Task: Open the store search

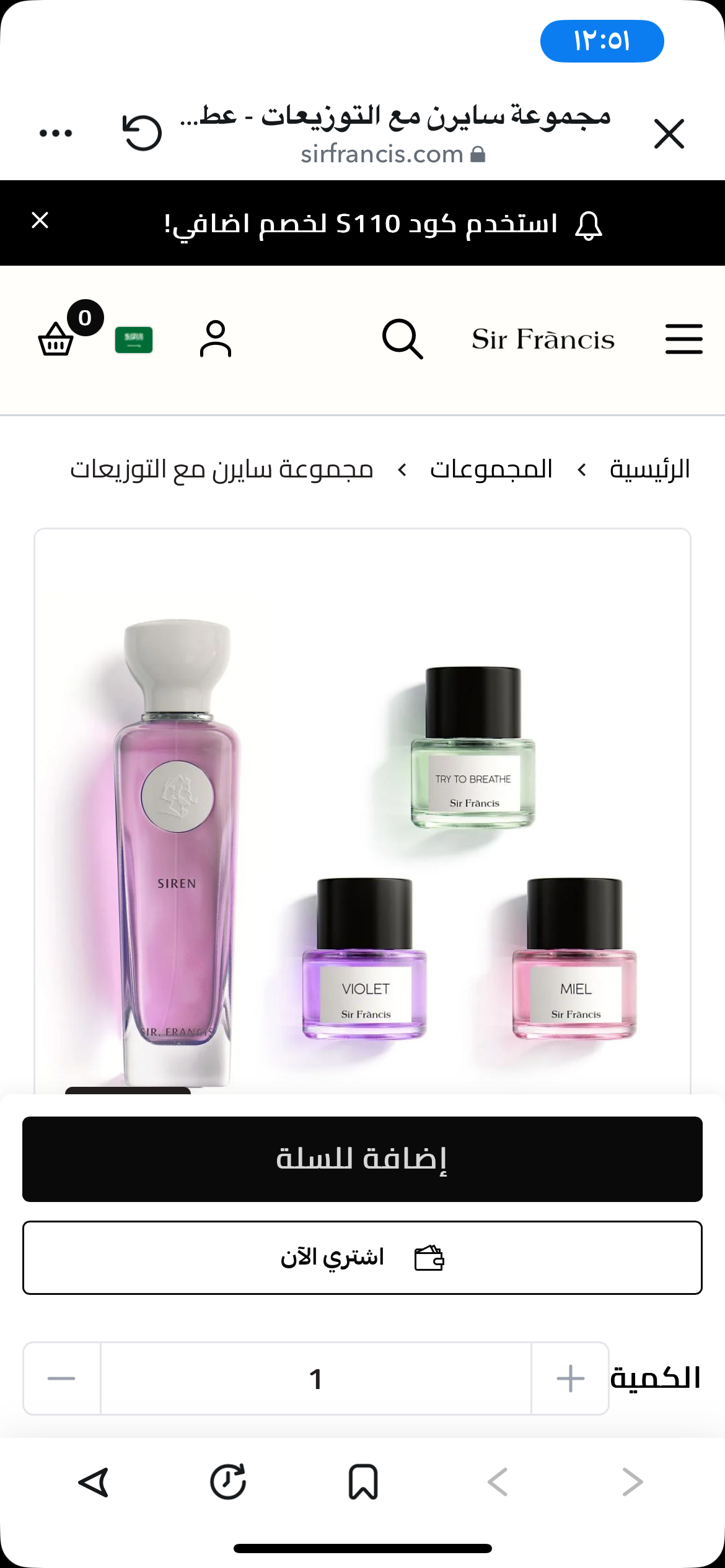Action: click(x=402, y=339)
